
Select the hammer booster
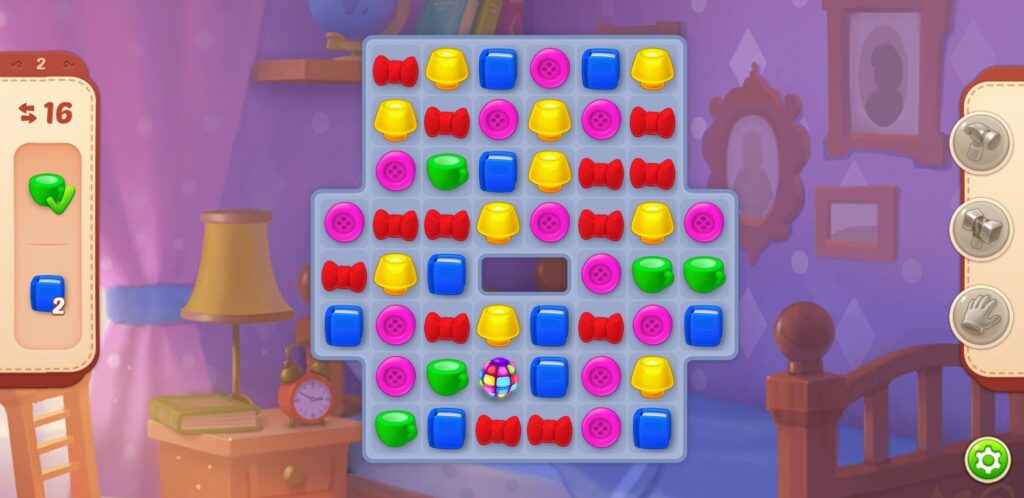pyautogui.click(x=981, y=143)
